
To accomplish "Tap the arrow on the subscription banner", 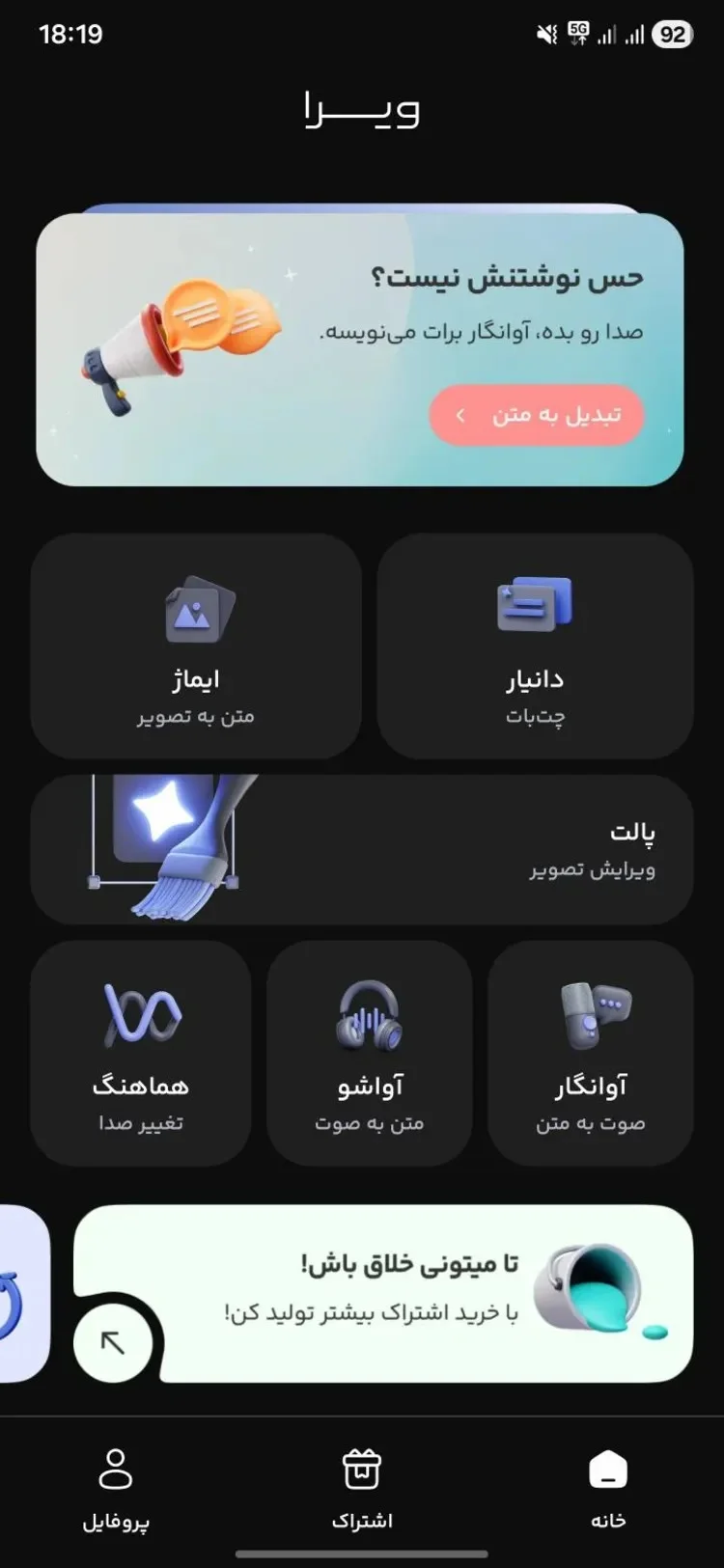I will coord(113,1342).
